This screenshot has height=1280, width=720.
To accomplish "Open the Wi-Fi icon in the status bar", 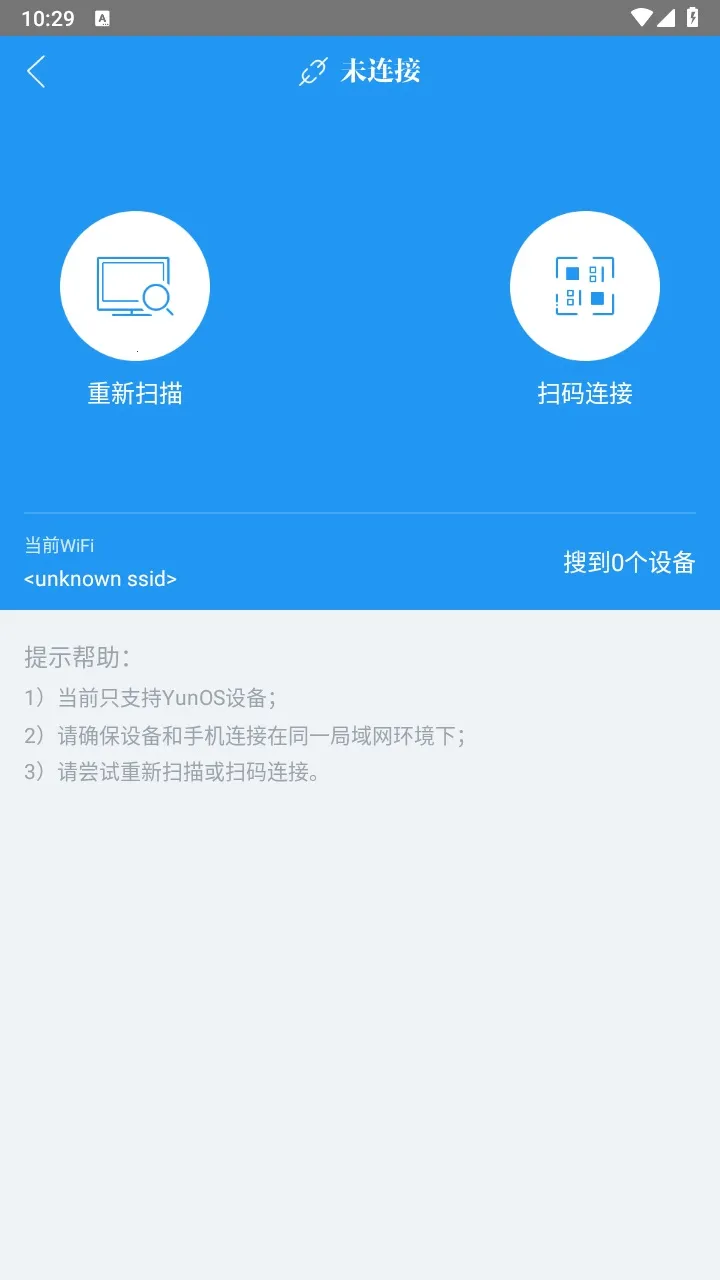I will [644, 16].
